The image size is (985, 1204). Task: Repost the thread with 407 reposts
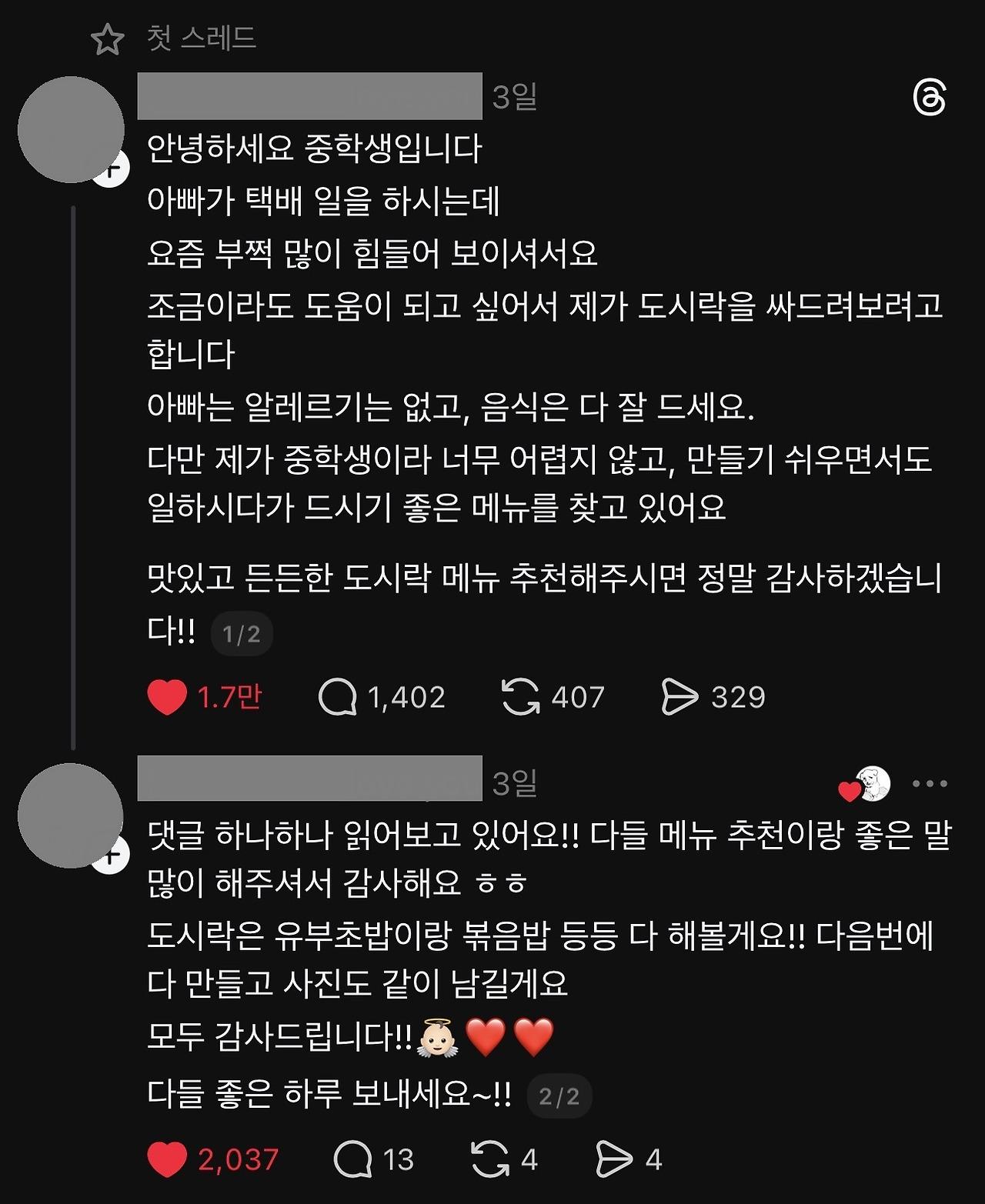[520, 697]
